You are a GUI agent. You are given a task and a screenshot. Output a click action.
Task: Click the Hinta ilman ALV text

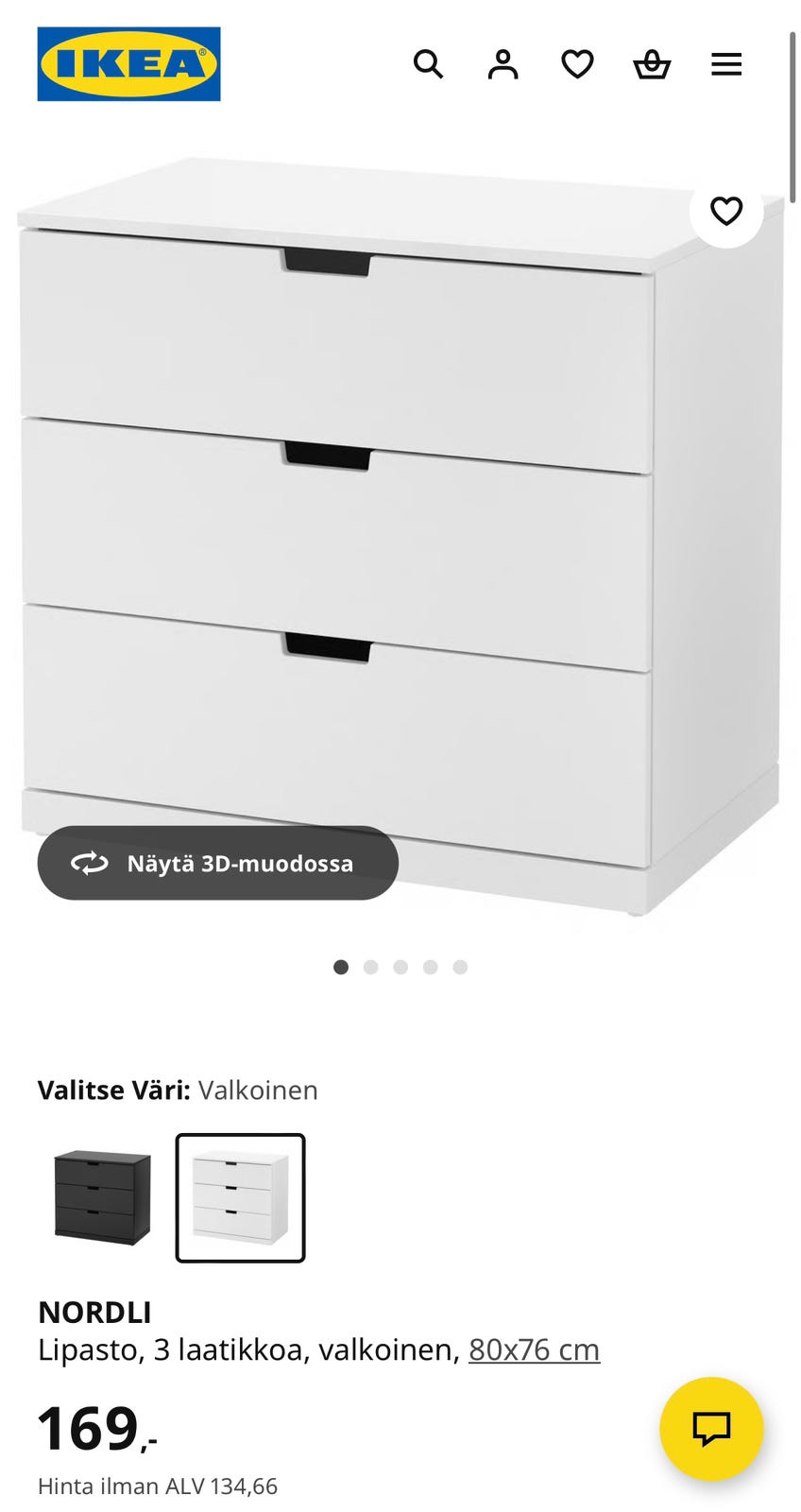pos(157,1486)
